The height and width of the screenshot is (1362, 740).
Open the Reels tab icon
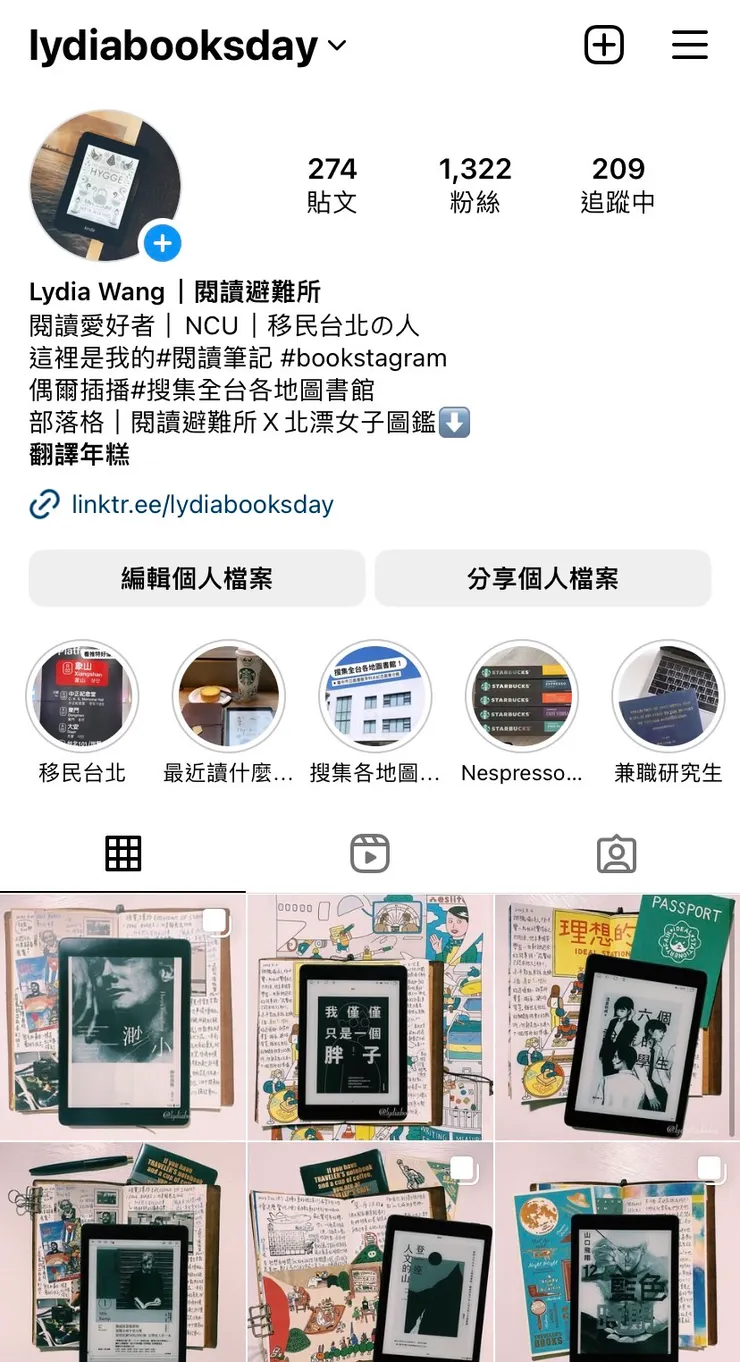click(x=370, y=853)
